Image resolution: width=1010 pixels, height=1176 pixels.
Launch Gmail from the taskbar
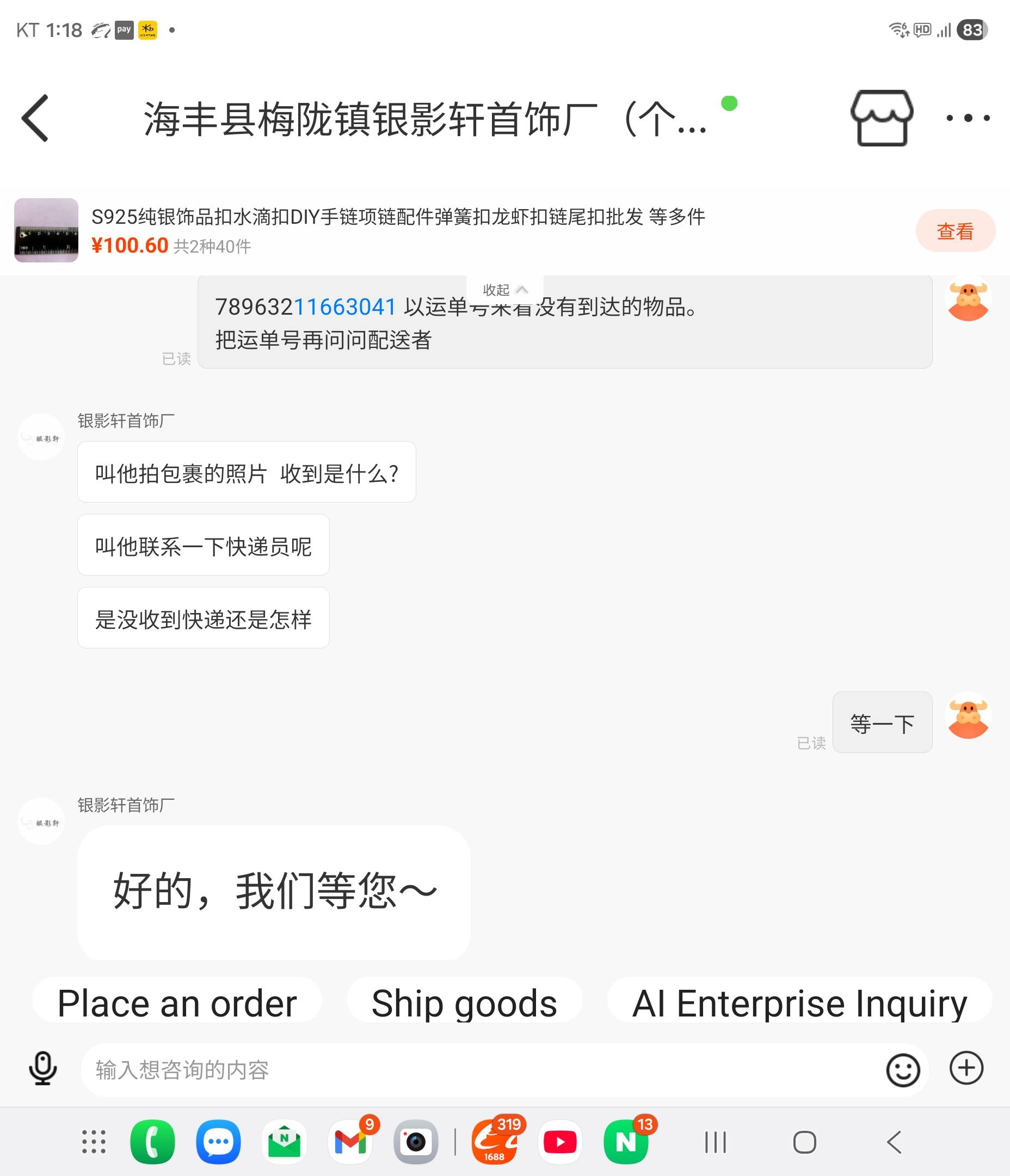[350, 1142]
